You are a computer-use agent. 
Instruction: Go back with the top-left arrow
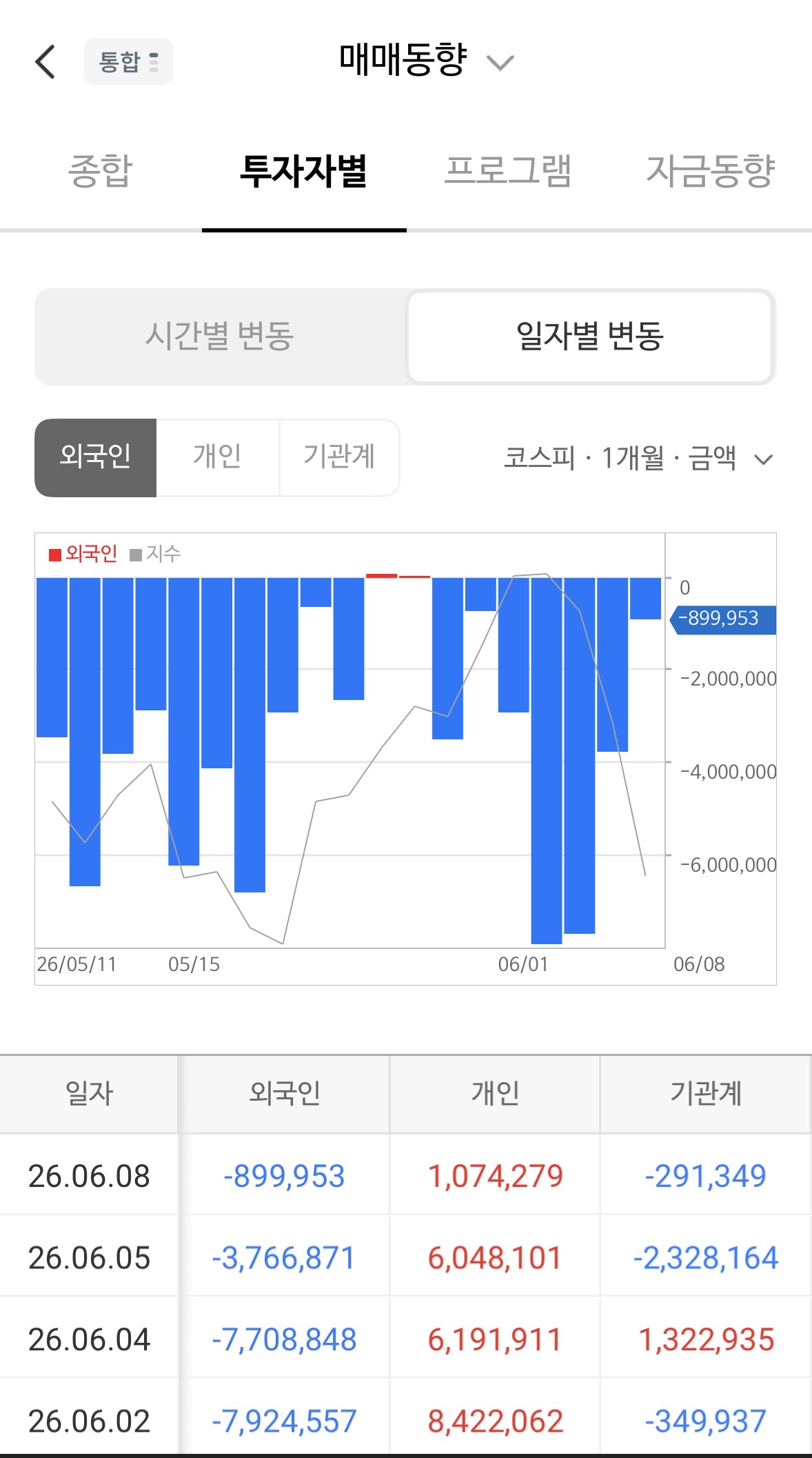tap(45, 62)
